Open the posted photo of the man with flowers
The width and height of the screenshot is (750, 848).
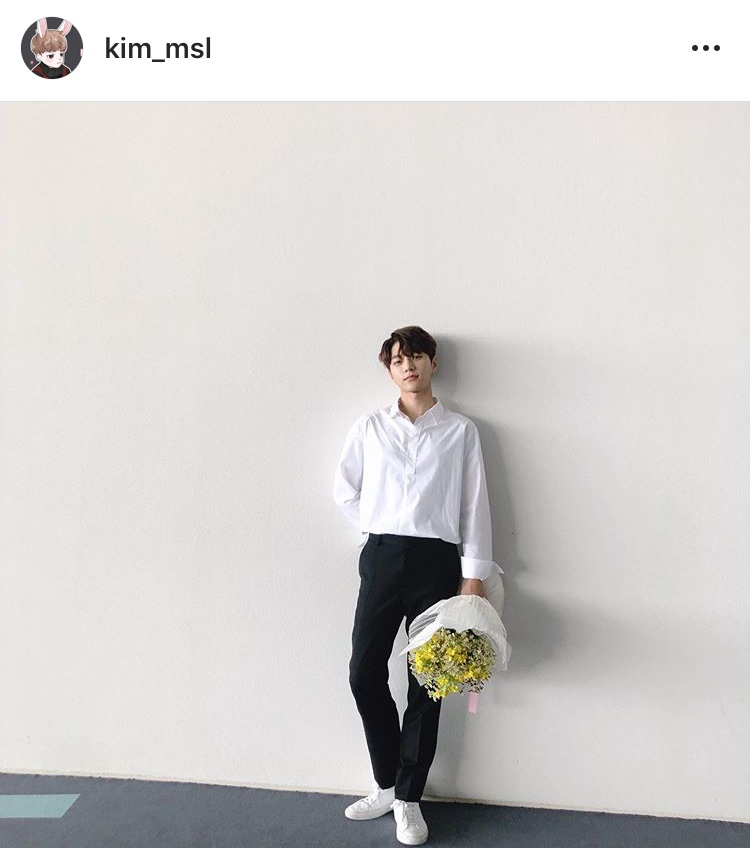pos(375,474)
